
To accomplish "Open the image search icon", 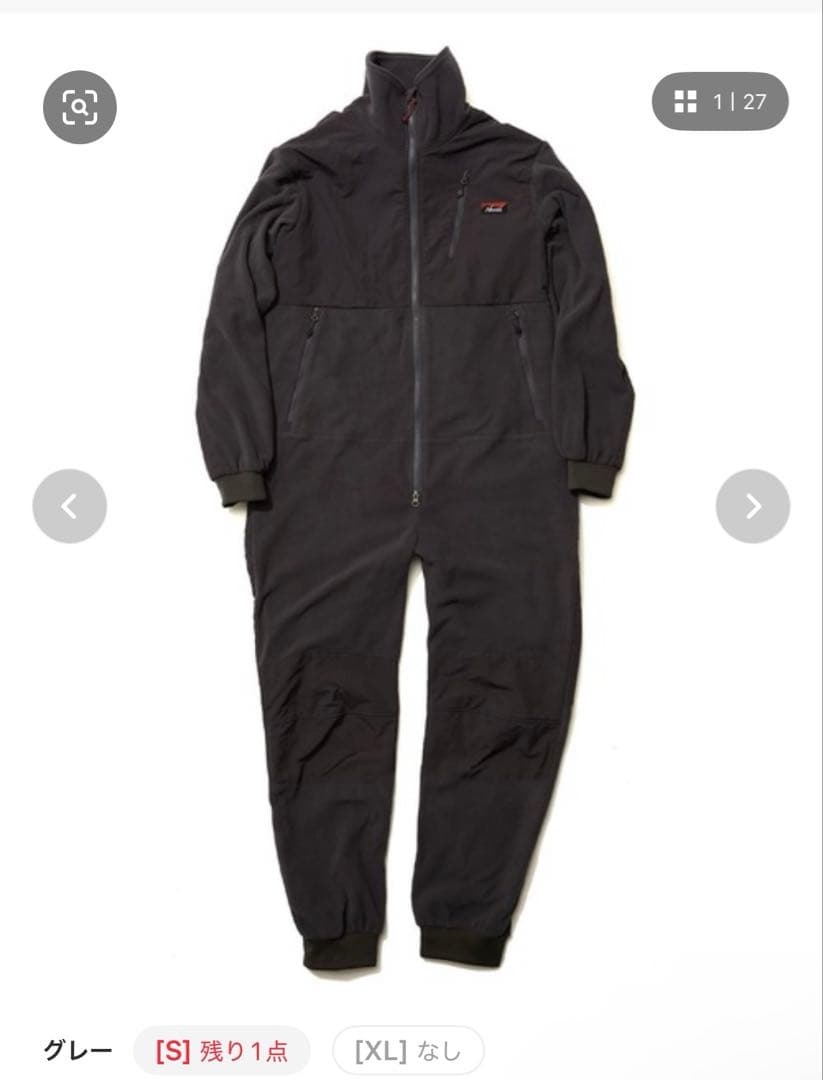I will pyautogui.click(x=80, y=107).
